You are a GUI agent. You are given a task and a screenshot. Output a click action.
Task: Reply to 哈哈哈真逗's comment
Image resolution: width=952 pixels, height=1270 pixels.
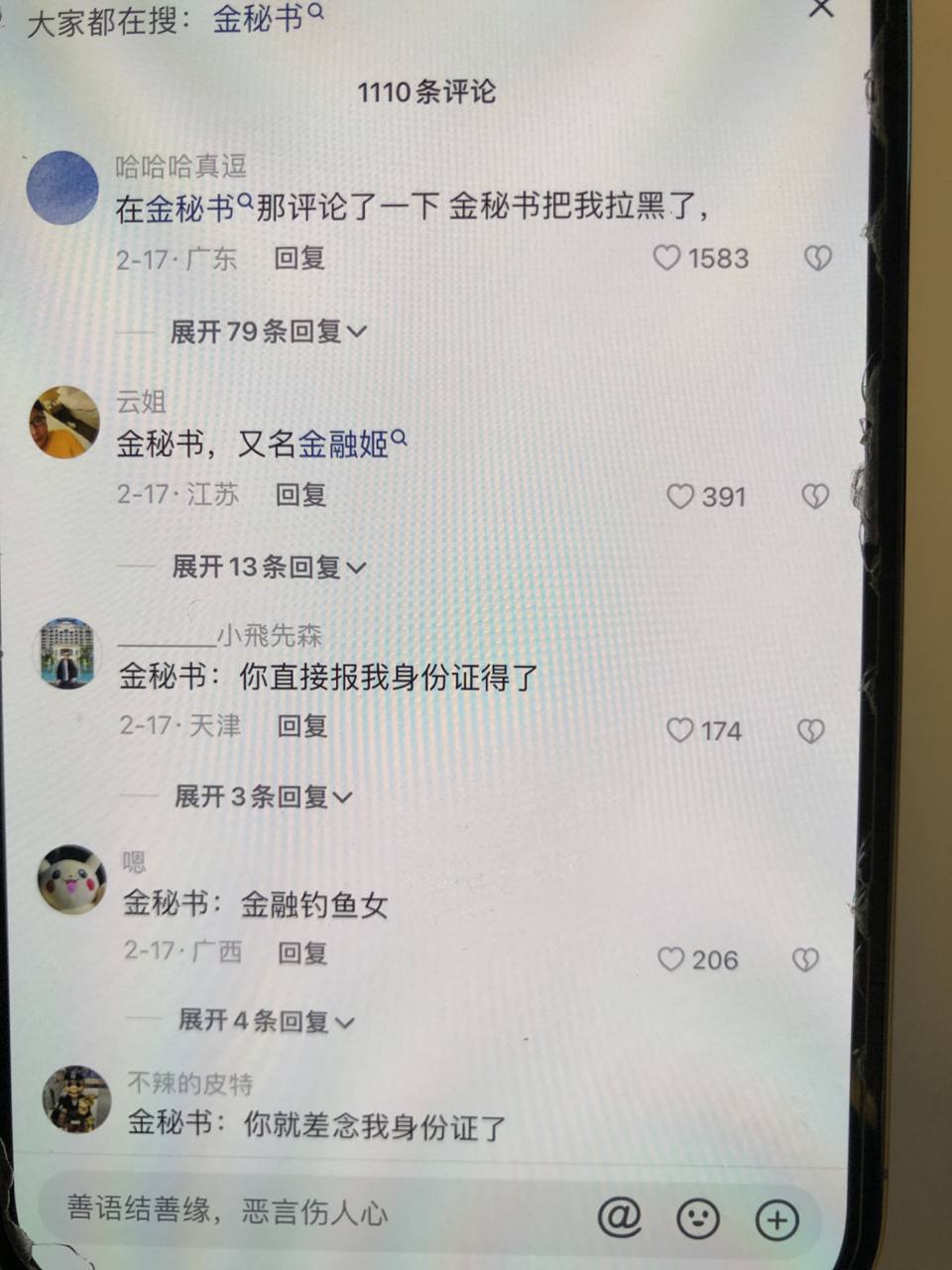tap(299, 258)
